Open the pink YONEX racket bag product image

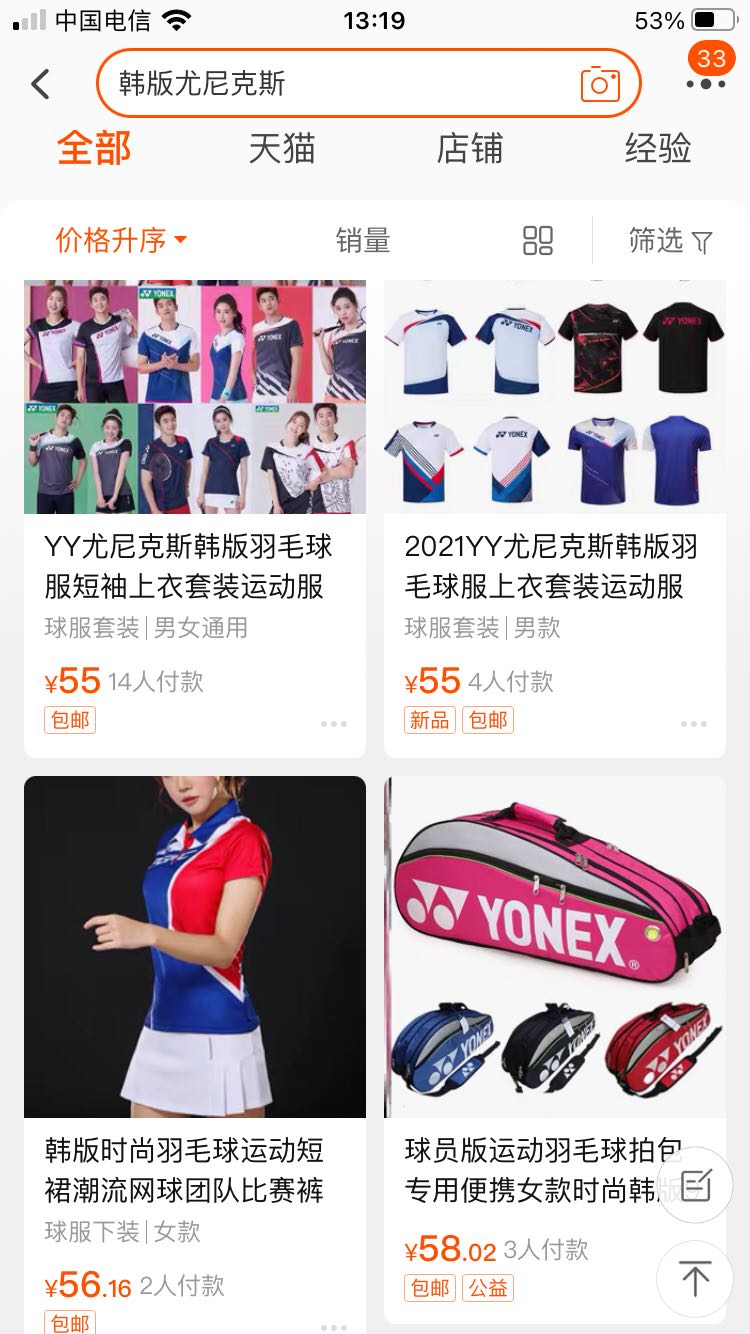coord(554,947)
